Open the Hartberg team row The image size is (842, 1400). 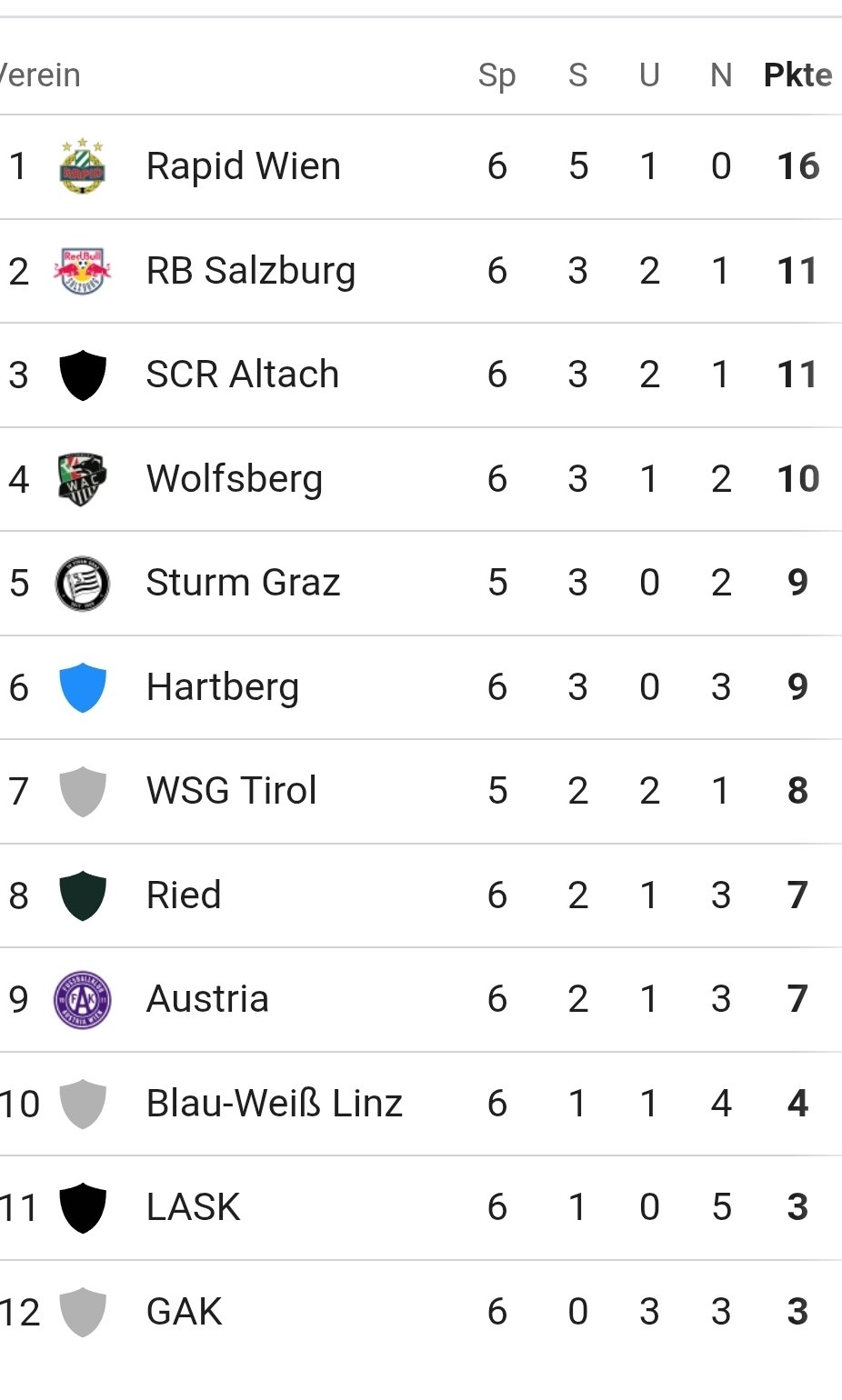pyautogui.click(x=421, y=687)
